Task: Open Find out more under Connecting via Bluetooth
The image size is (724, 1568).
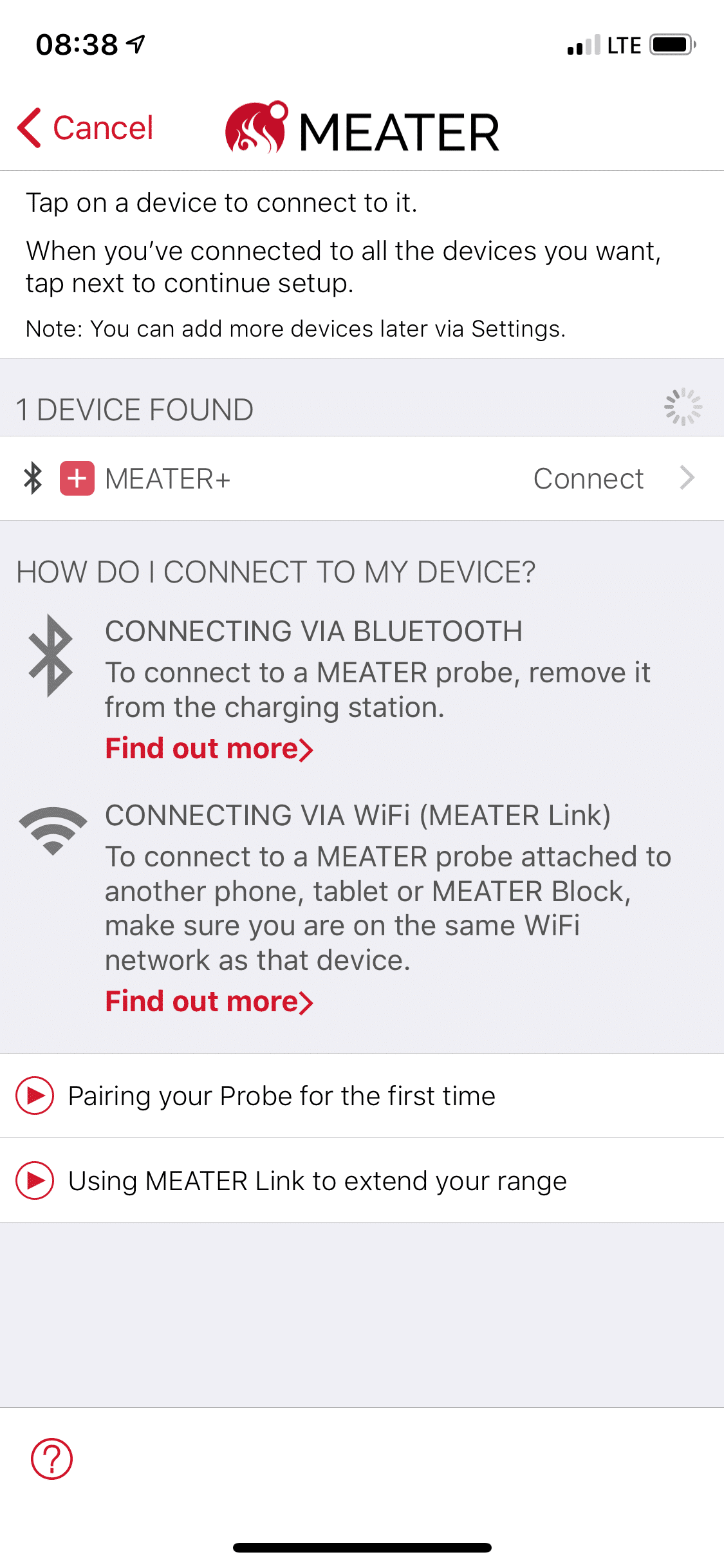Action: [209, 749]
